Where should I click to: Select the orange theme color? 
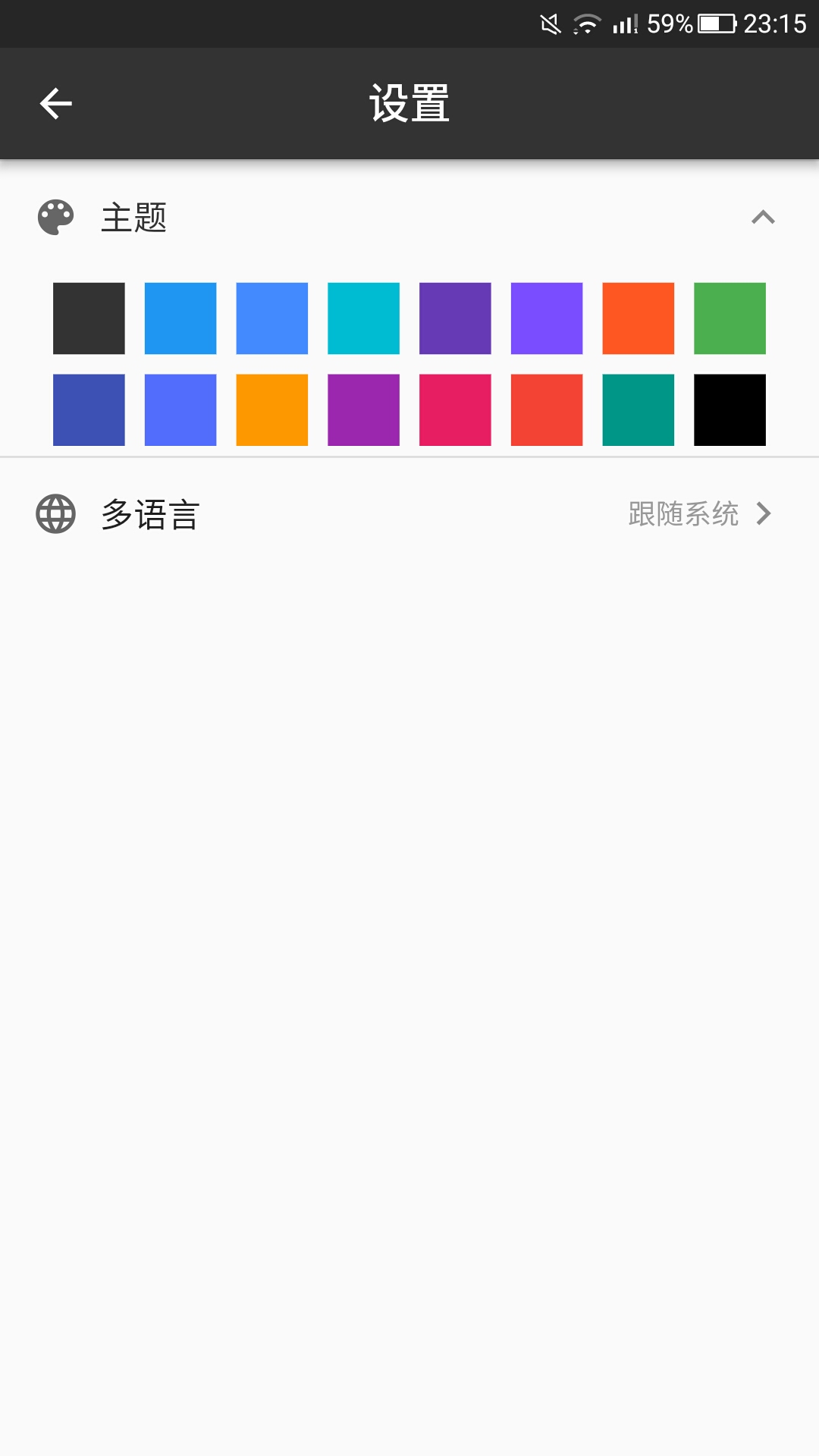(x=271, y=409)
